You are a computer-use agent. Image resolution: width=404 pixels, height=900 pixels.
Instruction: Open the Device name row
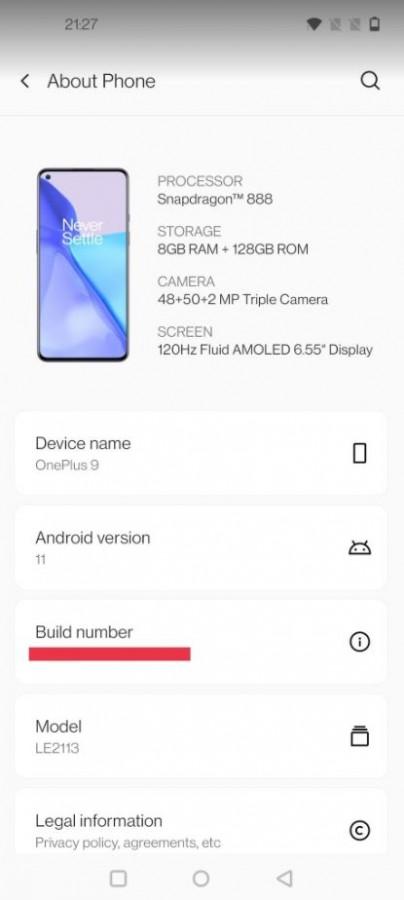[x=201, y=453]
